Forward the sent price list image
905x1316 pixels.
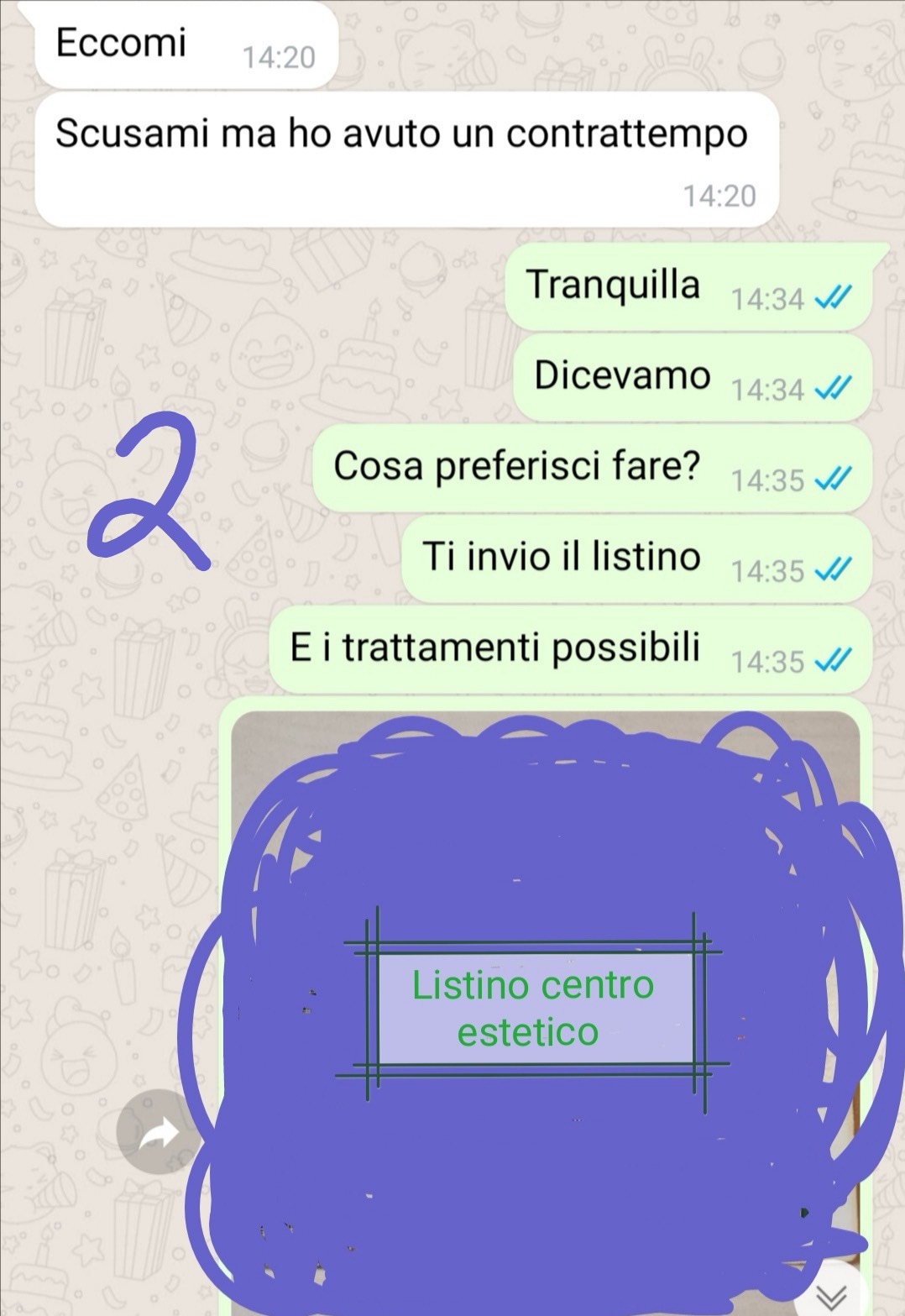coord(157,1134)
